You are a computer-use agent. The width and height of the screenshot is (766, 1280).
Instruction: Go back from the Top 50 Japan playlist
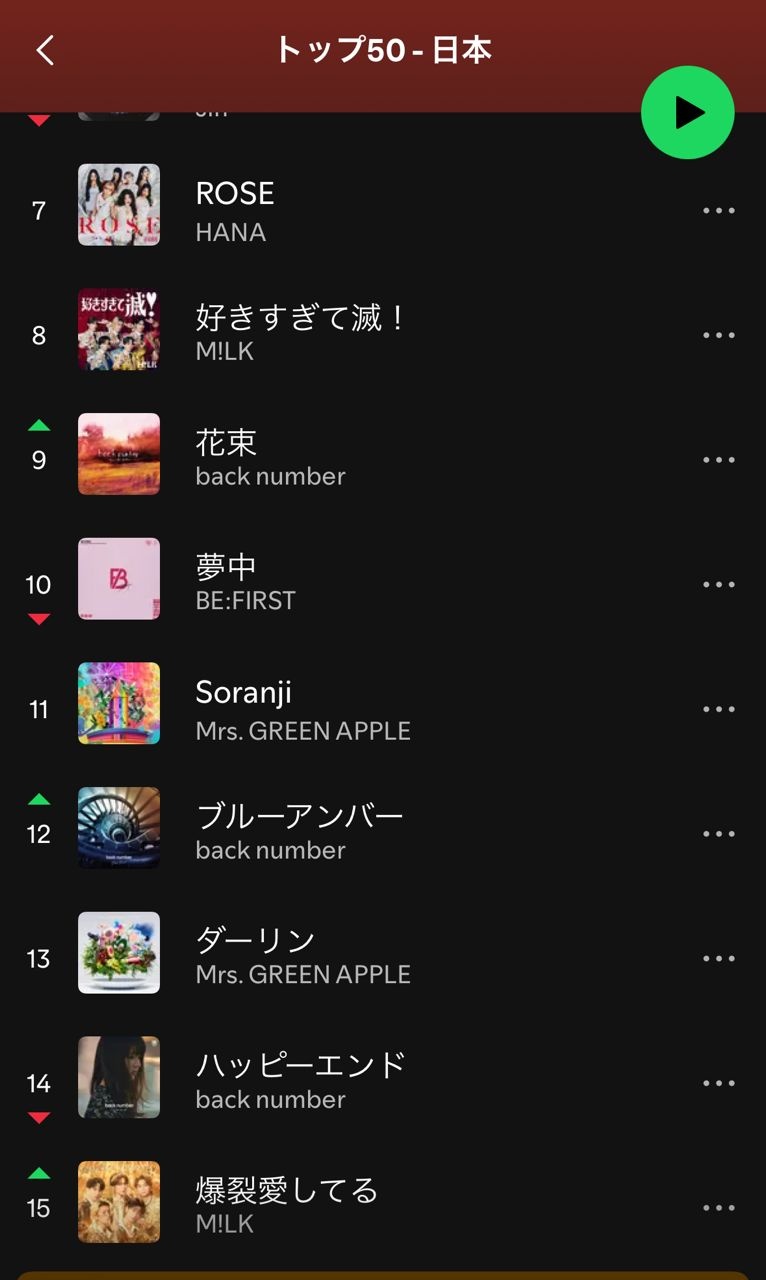click(45, 50)
